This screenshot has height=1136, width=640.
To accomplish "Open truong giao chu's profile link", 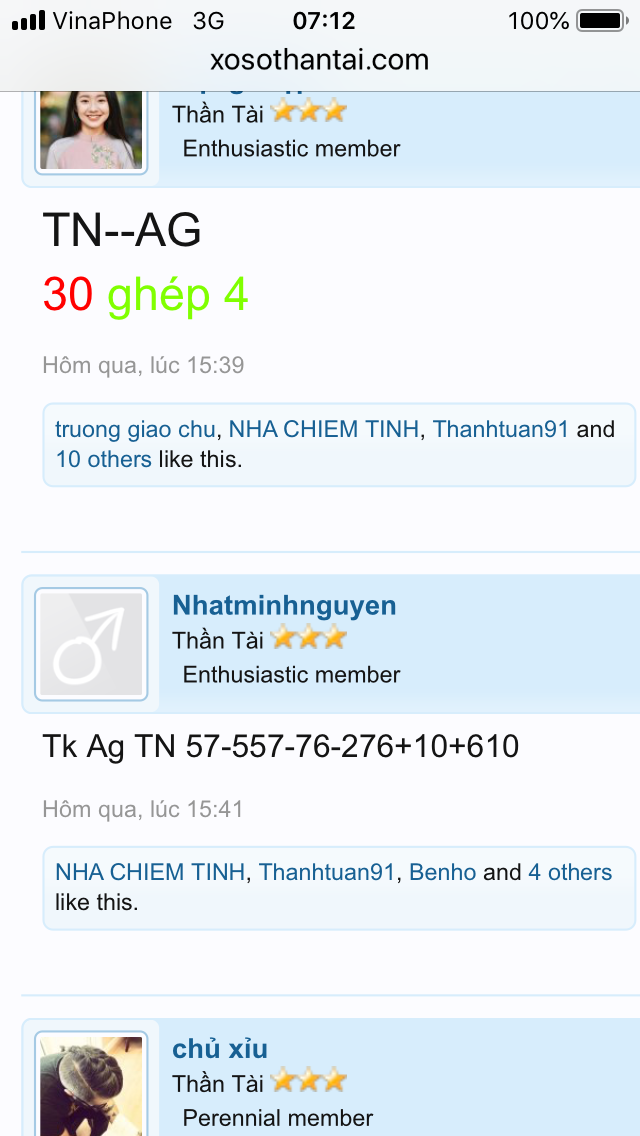I will tap(136, 430).
